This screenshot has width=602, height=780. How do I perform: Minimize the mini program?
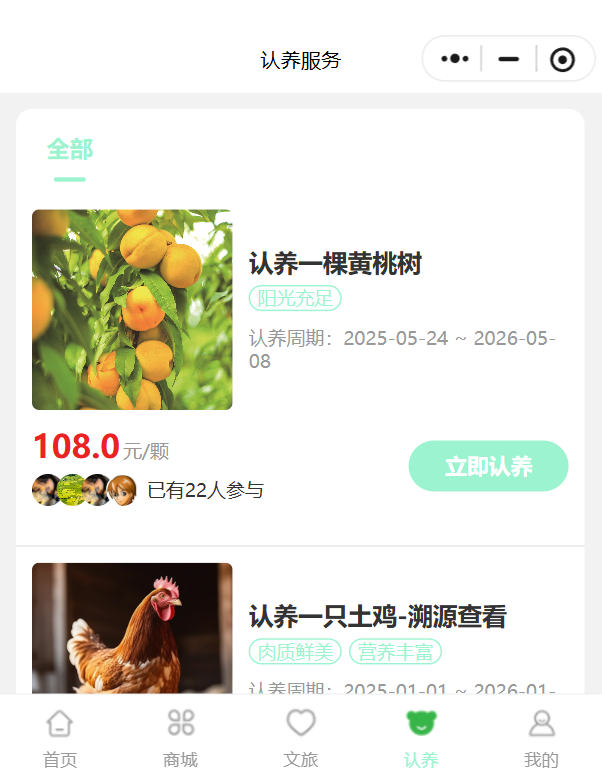[509, 59]
